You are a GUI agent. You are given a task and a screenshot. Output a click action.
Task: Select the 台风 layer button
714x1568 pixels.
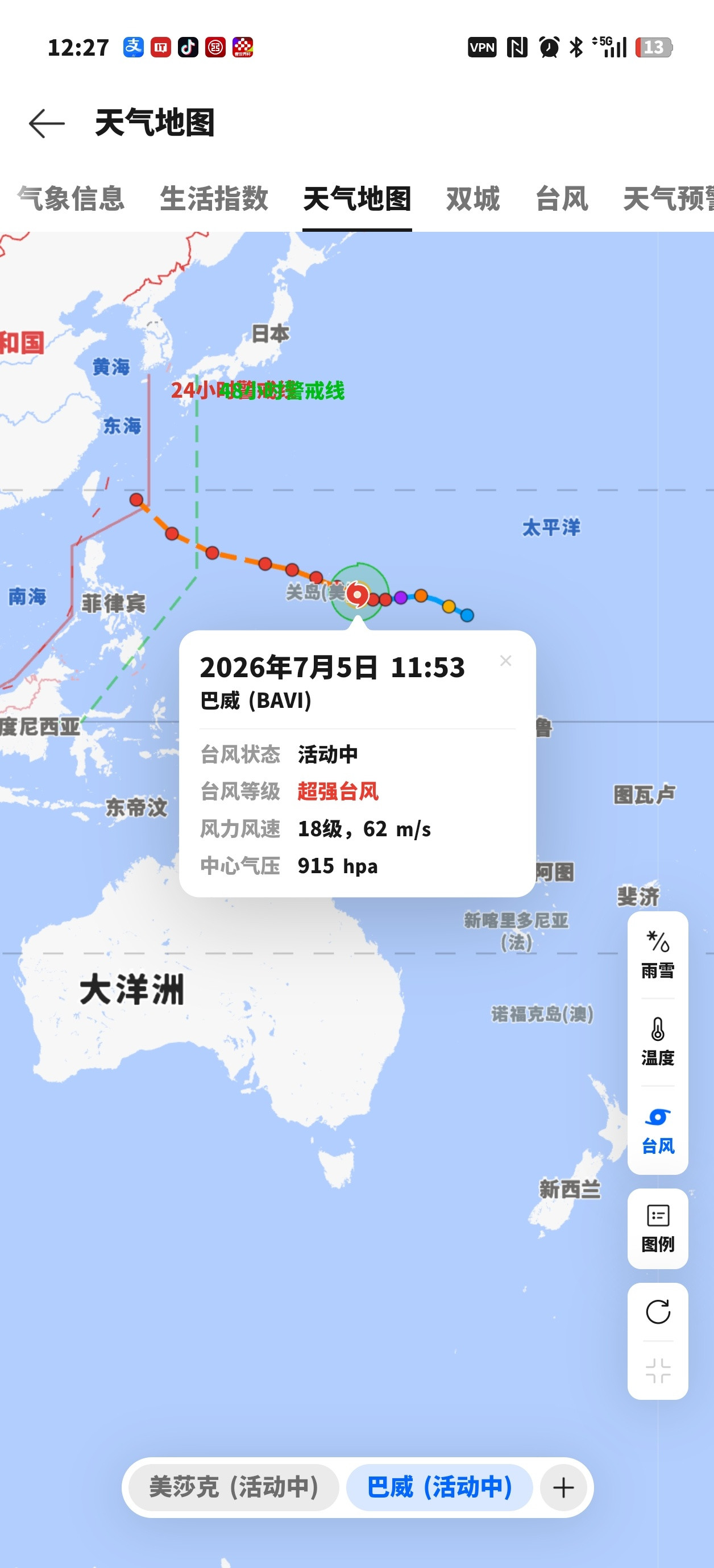coord(658,1131)
